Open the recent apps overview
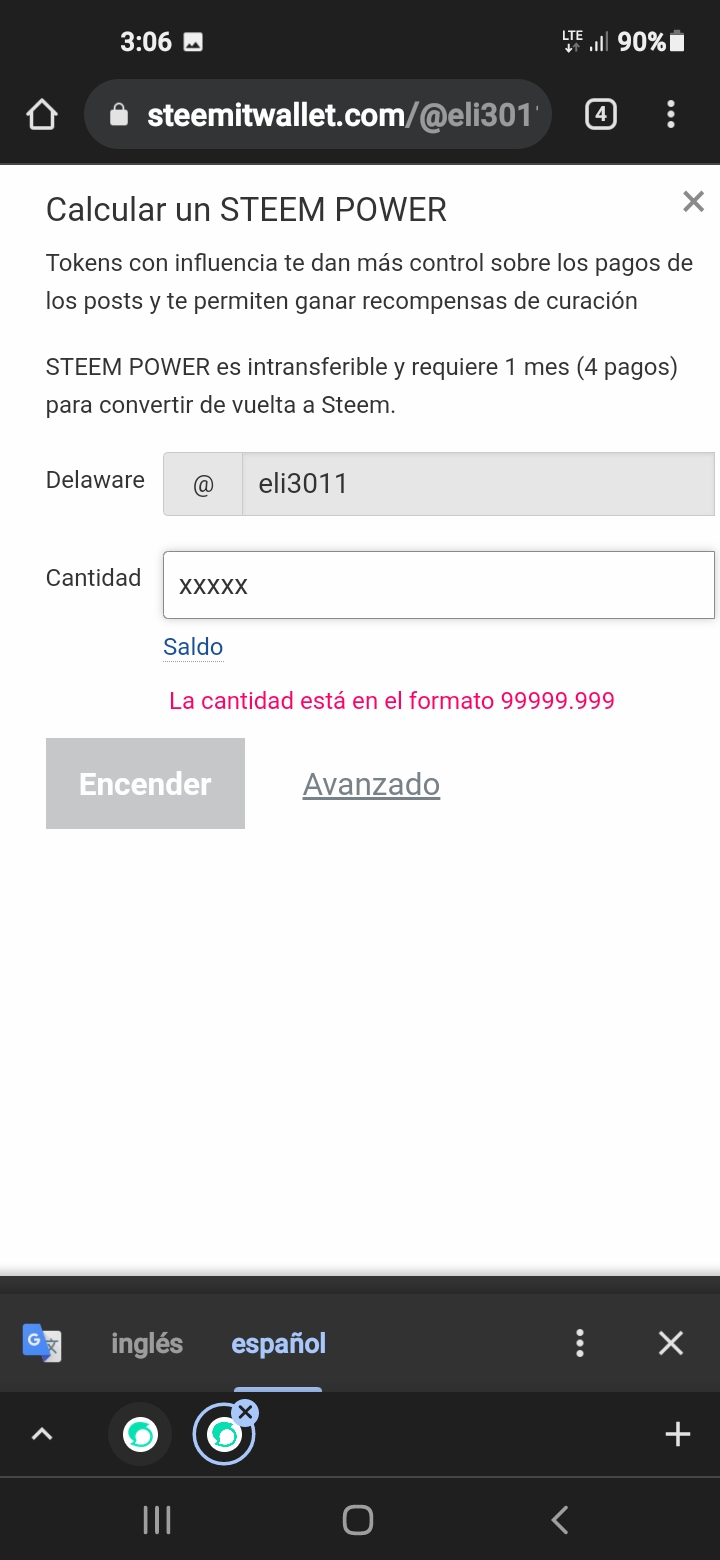The width and height of the screenshot is (720, 1560). click(x=157, y=1520)
